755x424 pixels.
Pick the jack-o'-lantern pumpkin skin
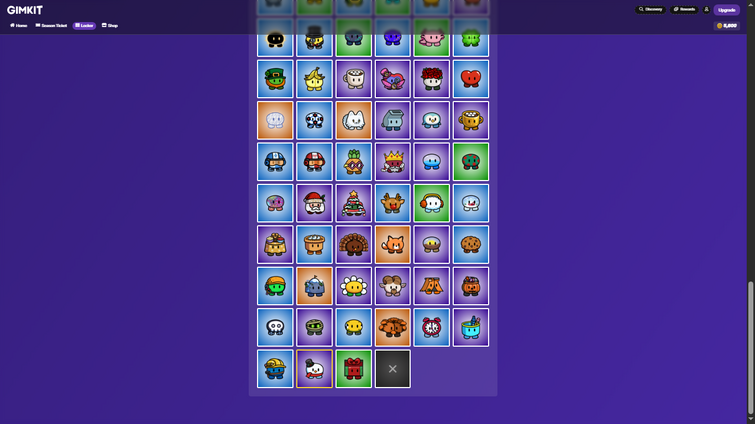coord(471,286)
